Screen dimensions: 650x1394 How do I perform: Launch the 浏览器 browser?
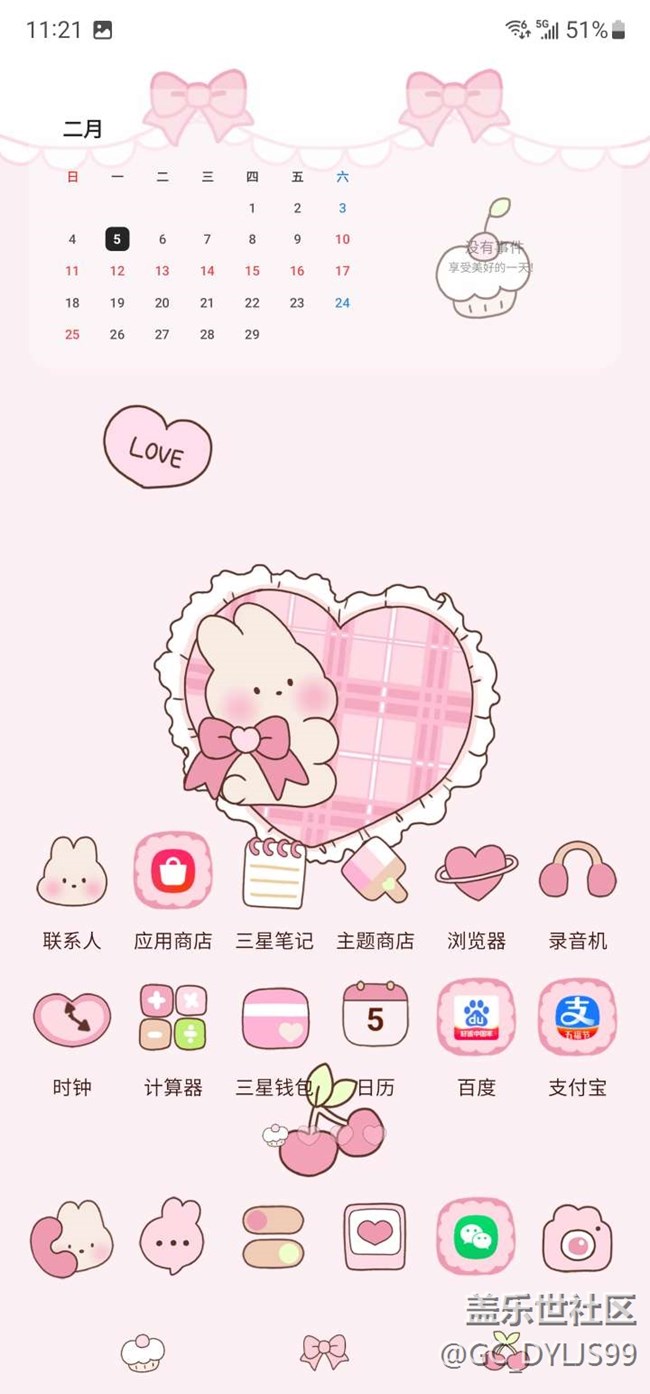point(476,871)
